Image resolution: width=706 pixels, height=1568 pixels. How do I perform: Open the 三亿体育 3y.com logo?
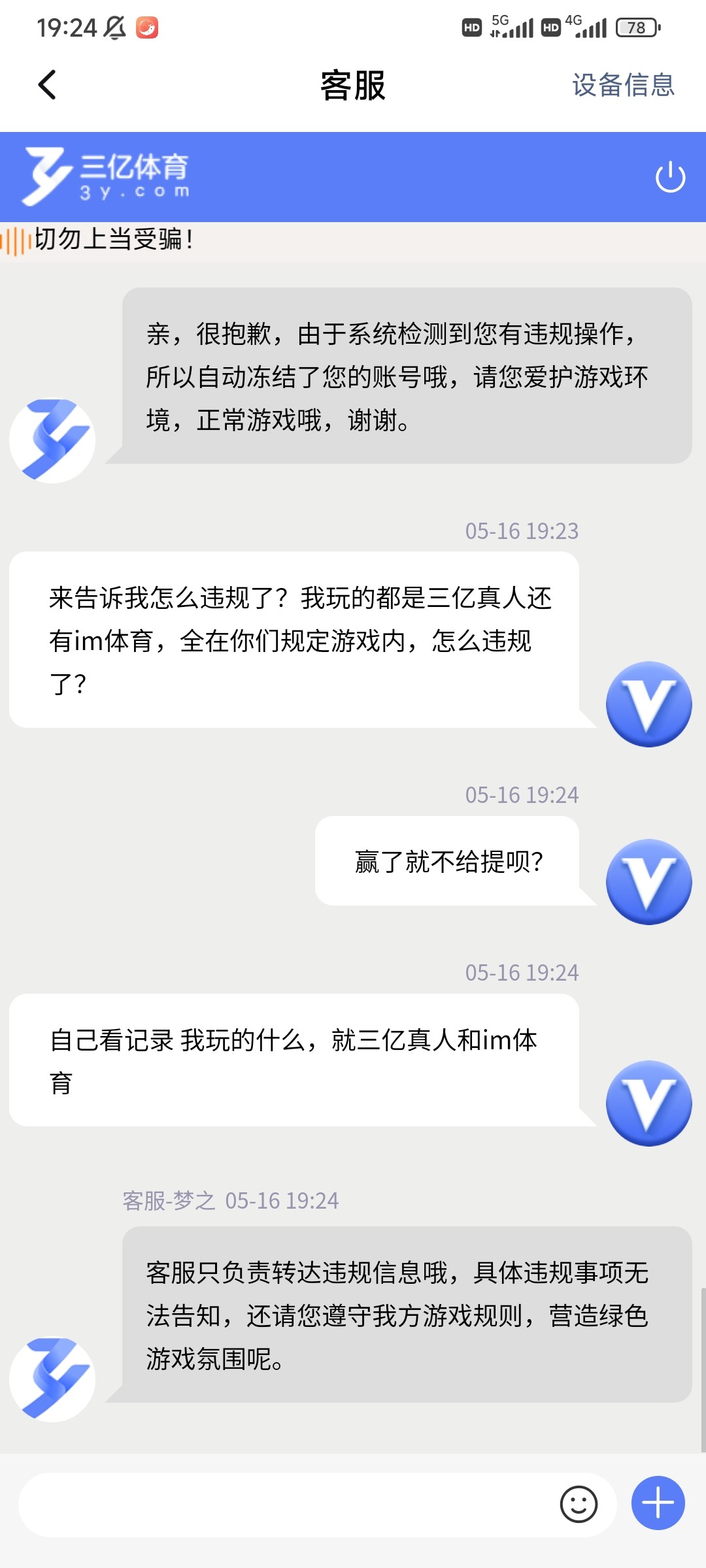tap(108, 175)
